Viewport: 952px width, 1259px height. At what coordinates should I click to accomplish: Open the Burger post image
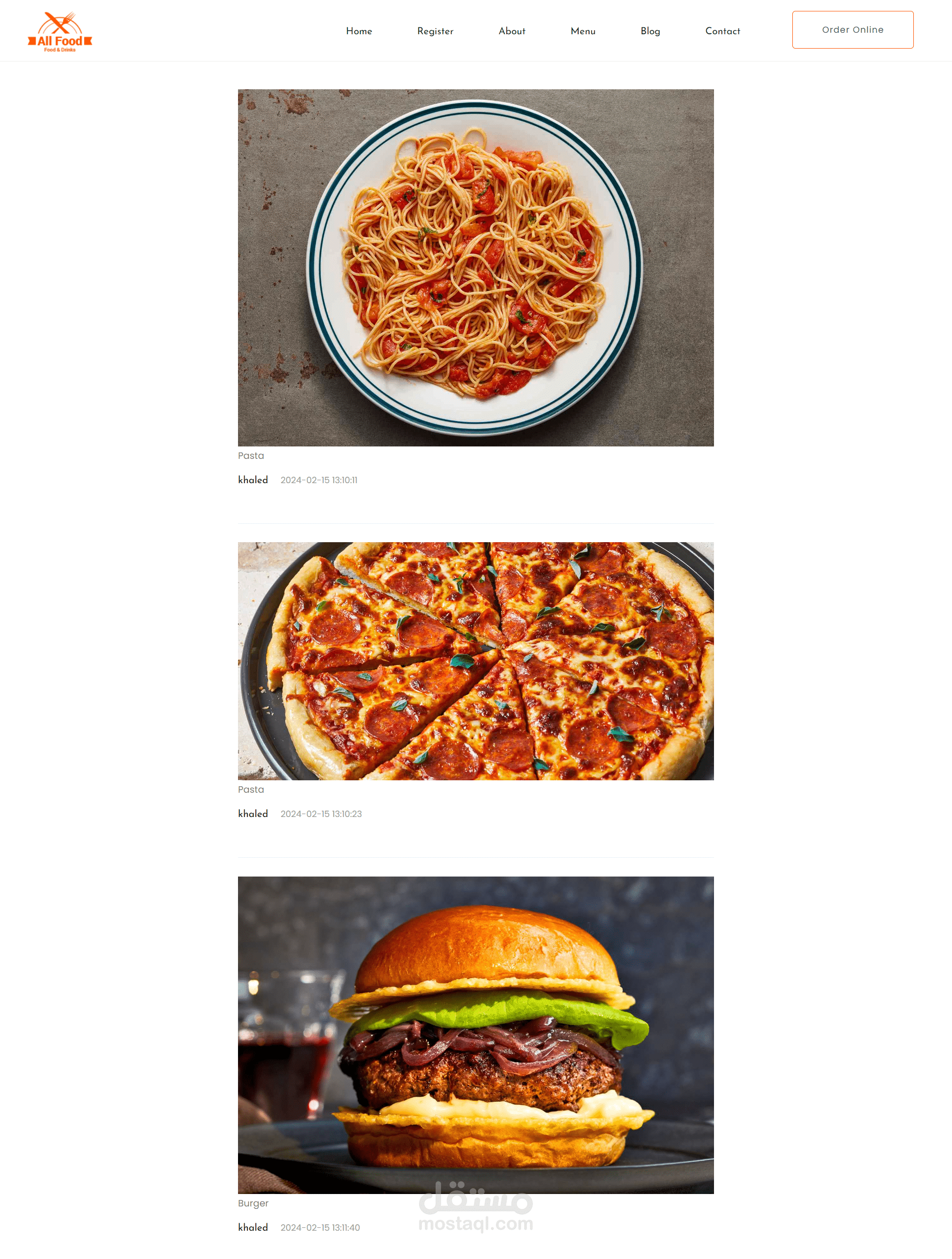(x=476, y=1035)
